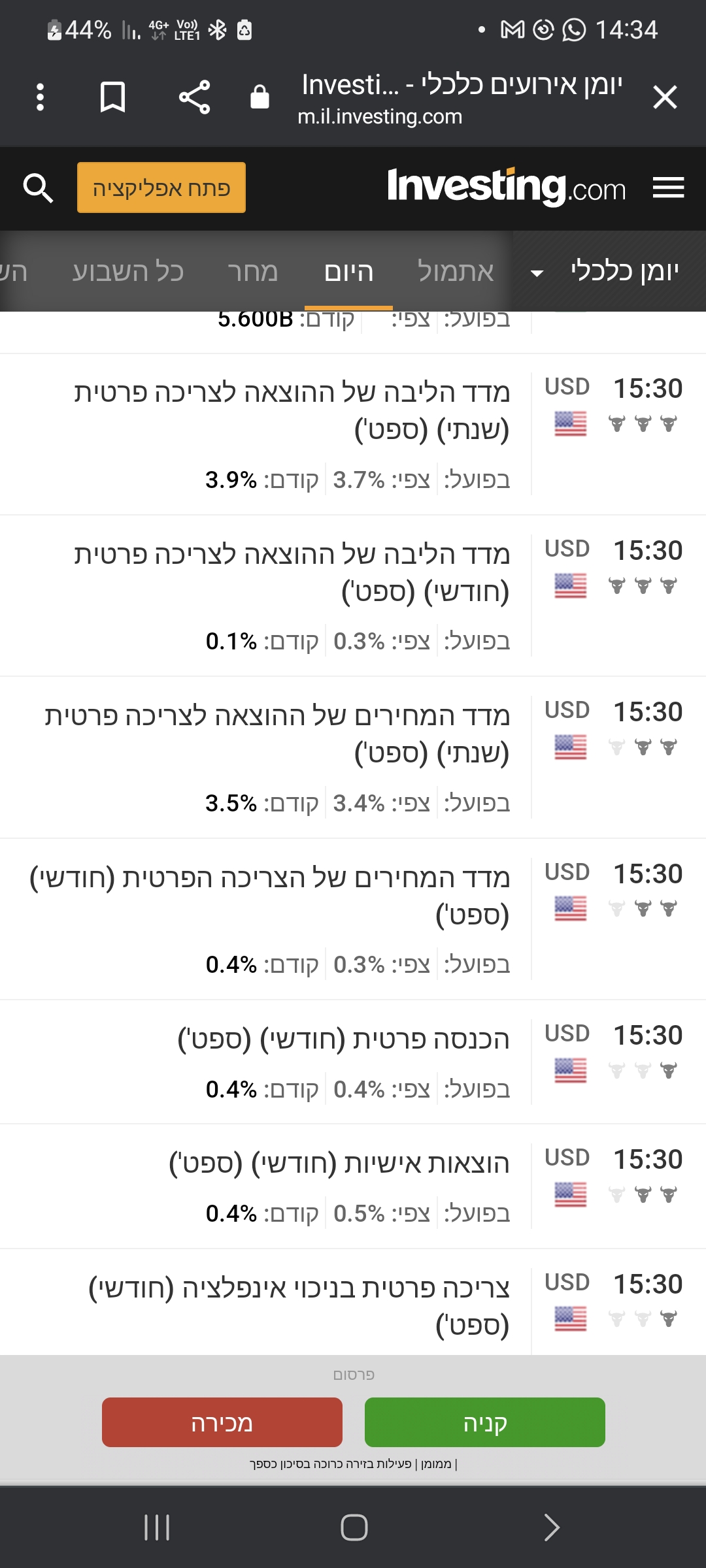
Task: Tap the red מכירה button
Action: pyautogui.click(x=222, y=1422)
